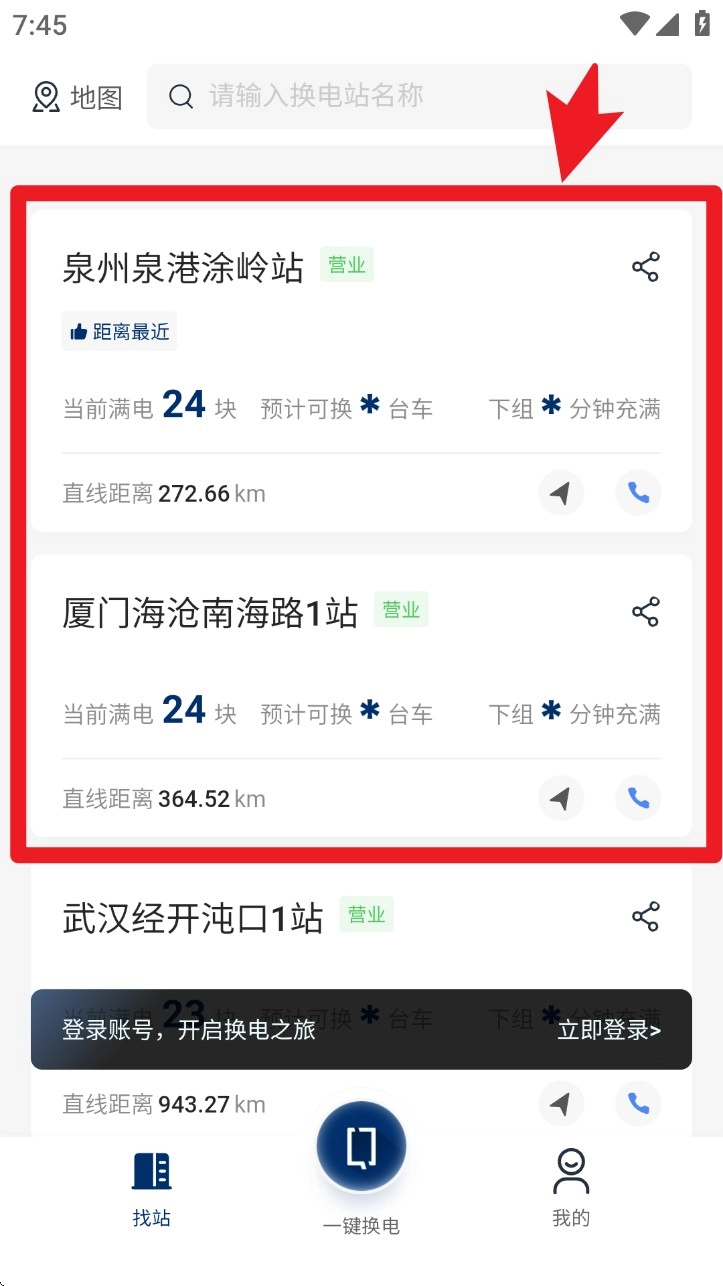Phone the 厦门海沧南海路1站 station
723x1286 pixels.
(638, 798)
